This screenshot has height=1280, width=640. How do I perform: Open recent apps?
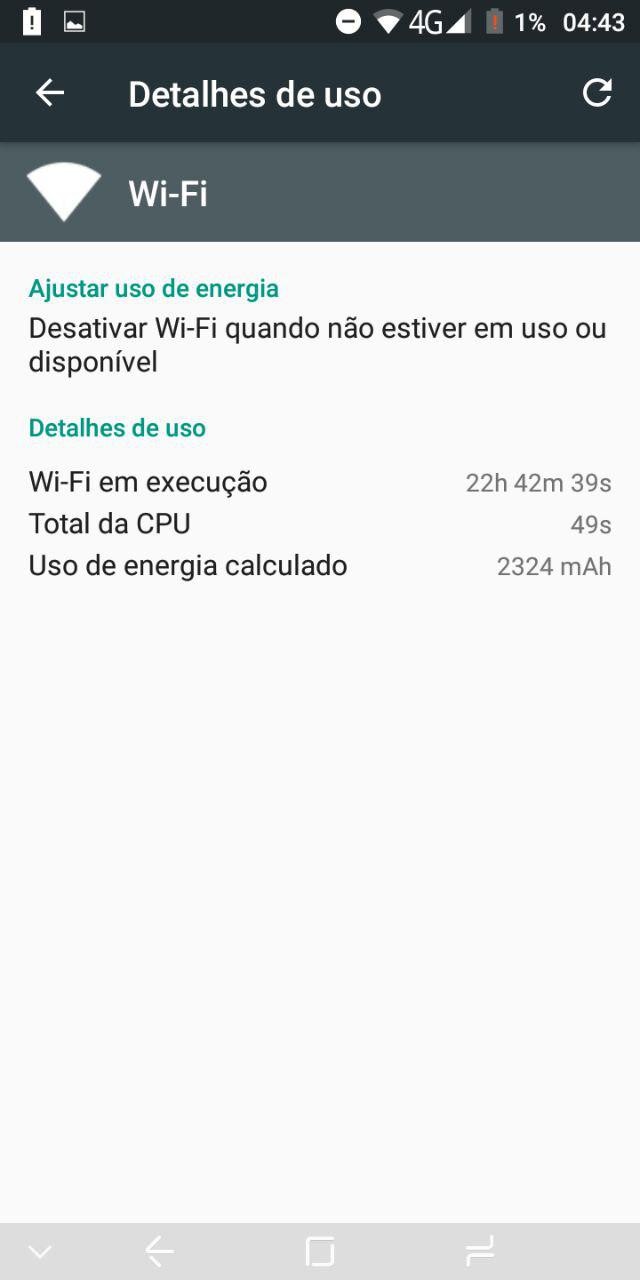[x=480, y=1251]
